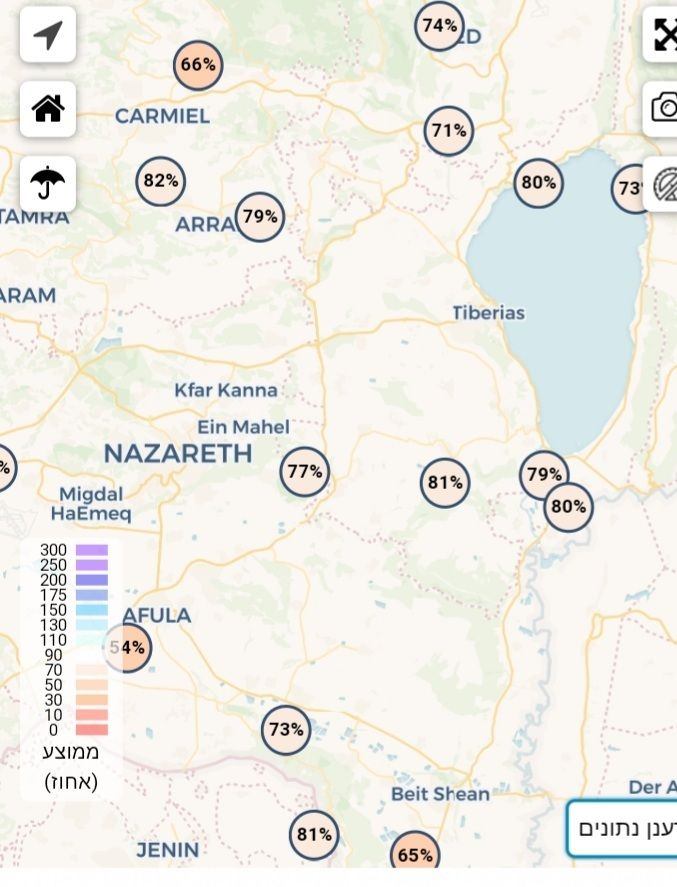Open the 82% station marker
The height and width of the screenshot is (887, 677).
160,181
